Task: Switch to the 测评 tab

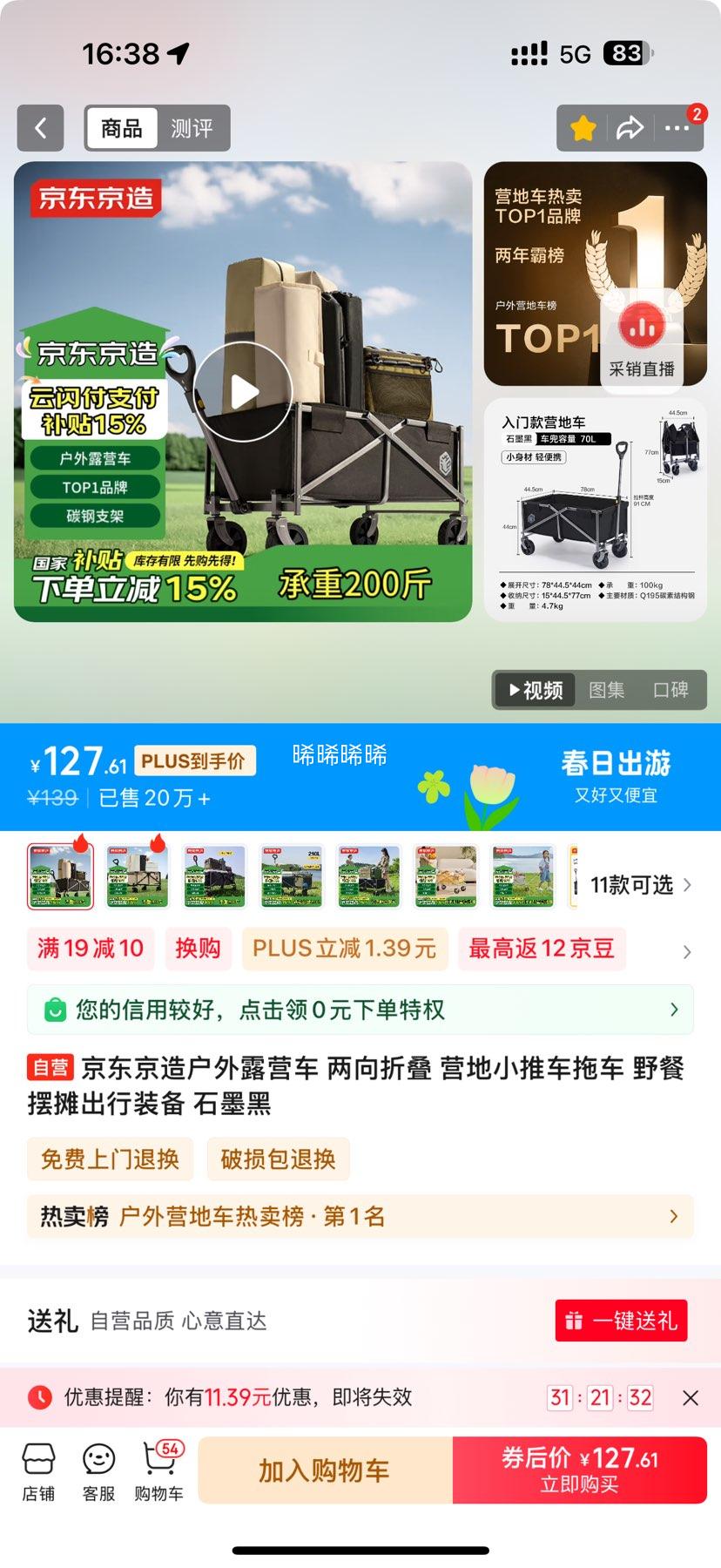Action: pyautogui.click(x=193, y=128)
